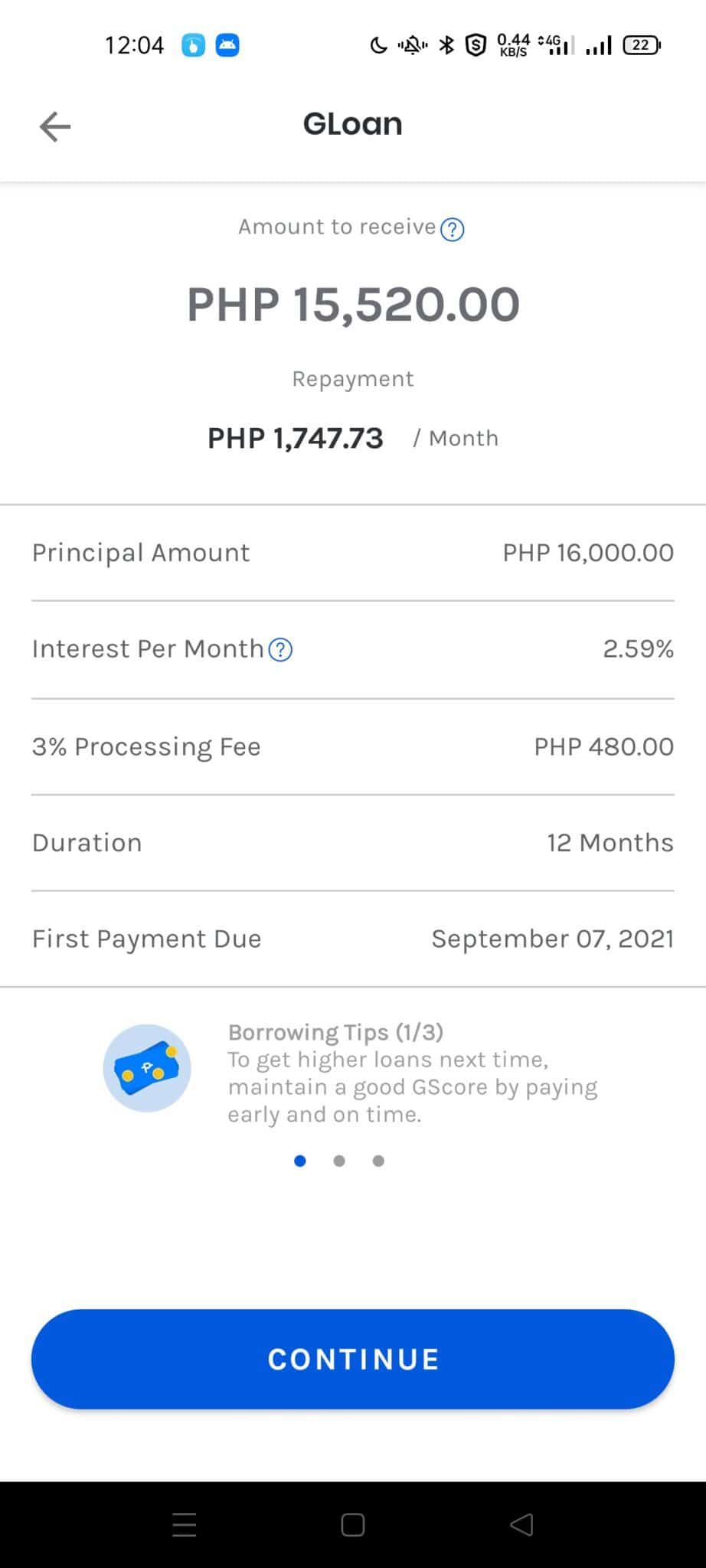
Task: Select the first Borrowing Tips page dot
Action: [x=300, y=1161]
